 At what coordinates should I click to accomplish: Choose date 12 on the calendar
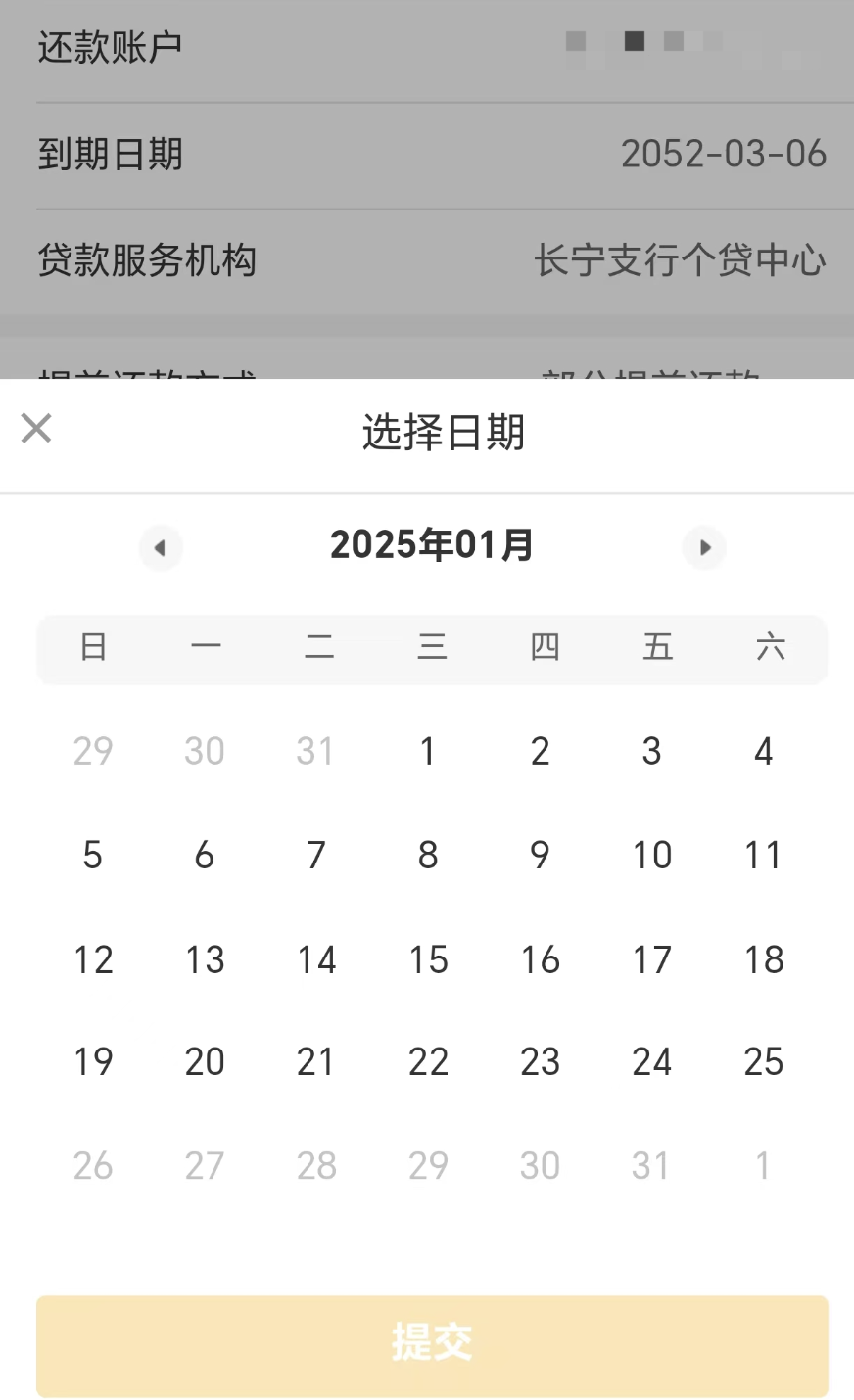click(x=93, y=959)
